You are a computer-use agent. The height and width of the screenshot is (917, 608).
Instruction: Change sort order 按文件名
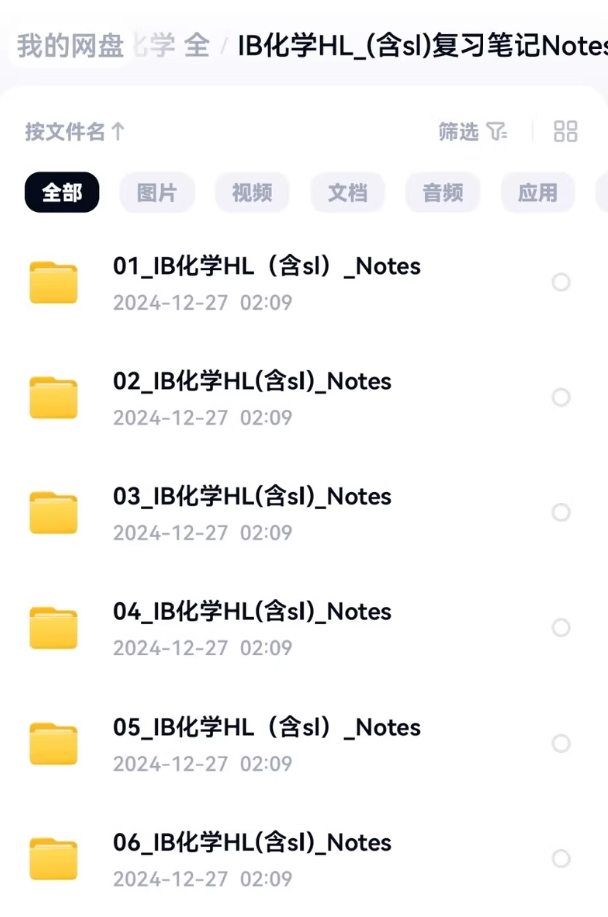tap(75, 131)
